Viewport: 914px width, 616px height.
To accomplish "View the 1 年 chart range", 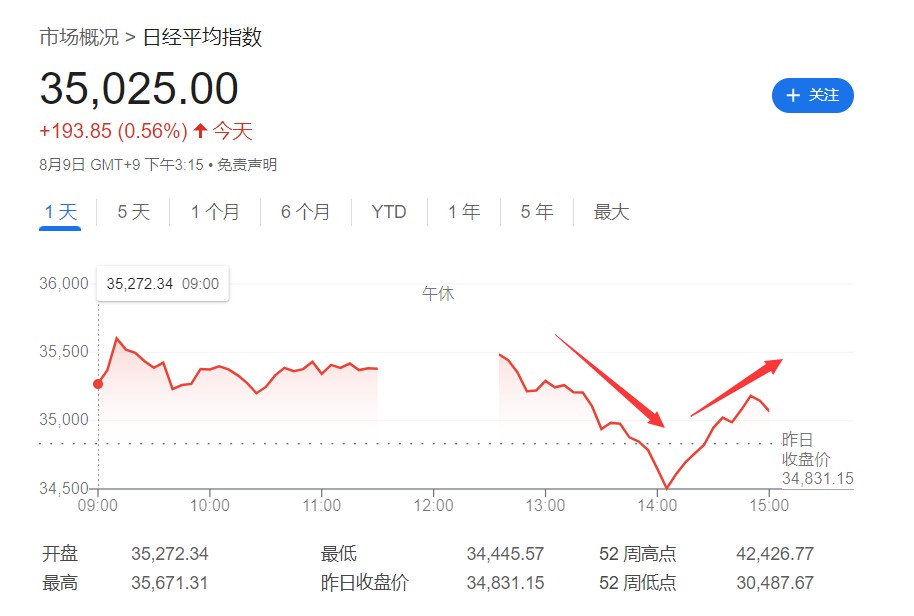I will 463,212.
